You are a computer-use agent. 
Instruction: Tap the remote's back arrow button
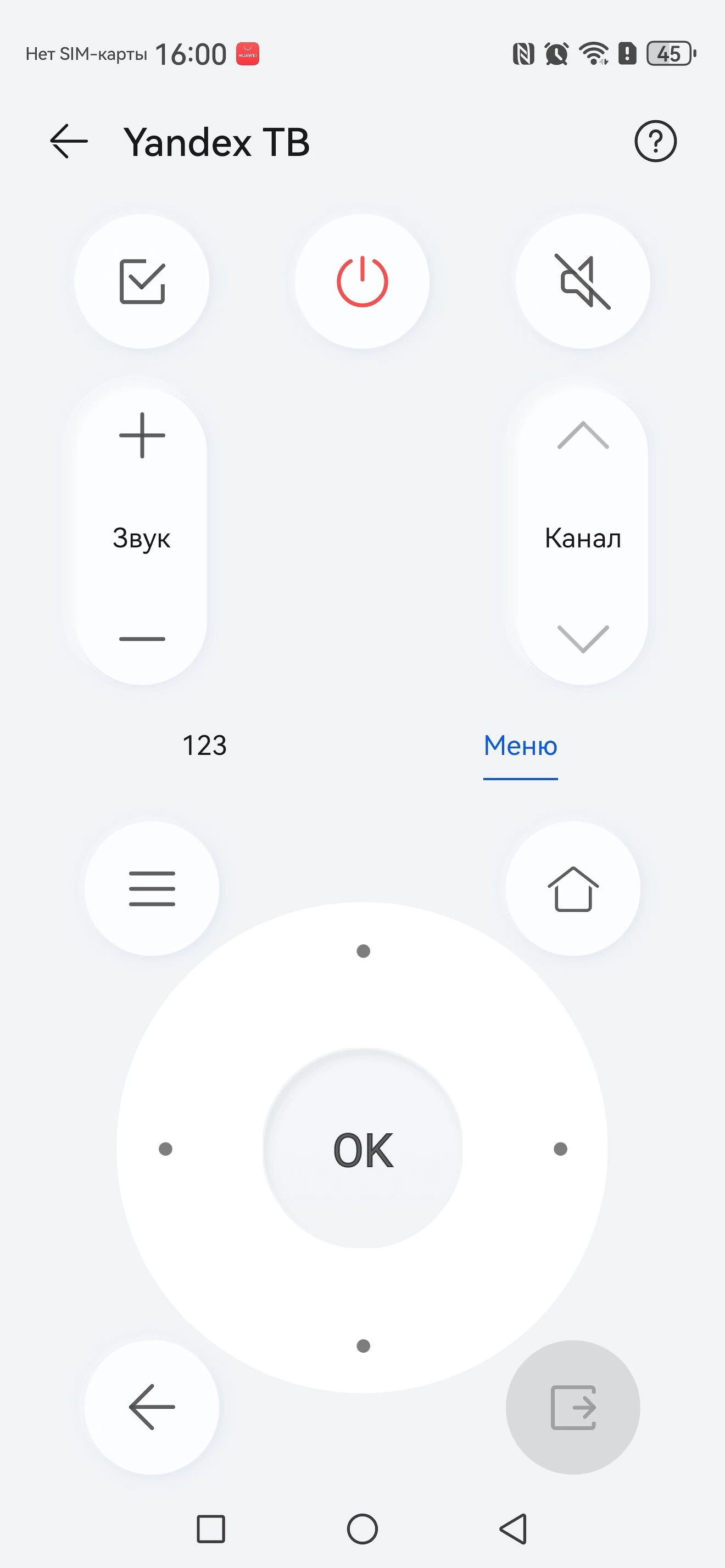pos(152,1407)
